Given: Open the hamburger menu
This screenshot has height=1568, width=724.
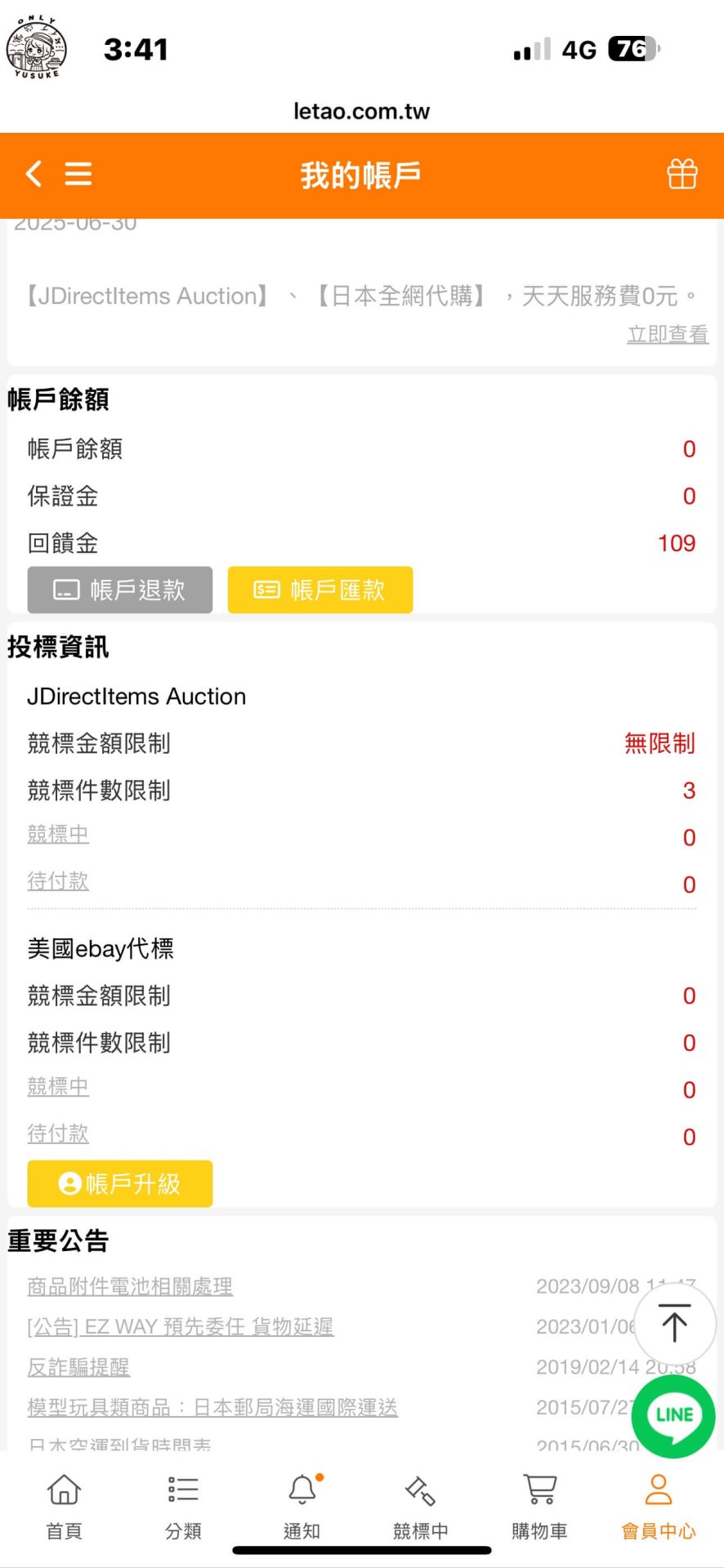Looking at the screenshot, I should click(x=78, y=174).
